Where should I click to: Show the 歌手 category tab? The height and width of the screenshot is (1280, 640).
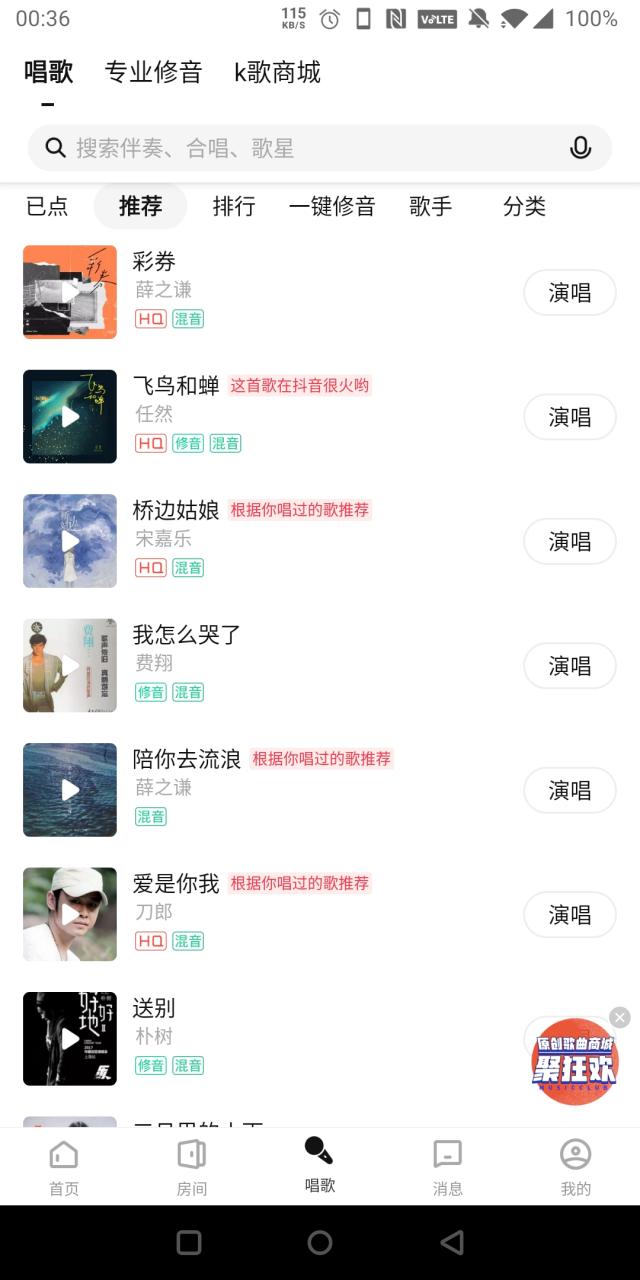tap(431, 206)
